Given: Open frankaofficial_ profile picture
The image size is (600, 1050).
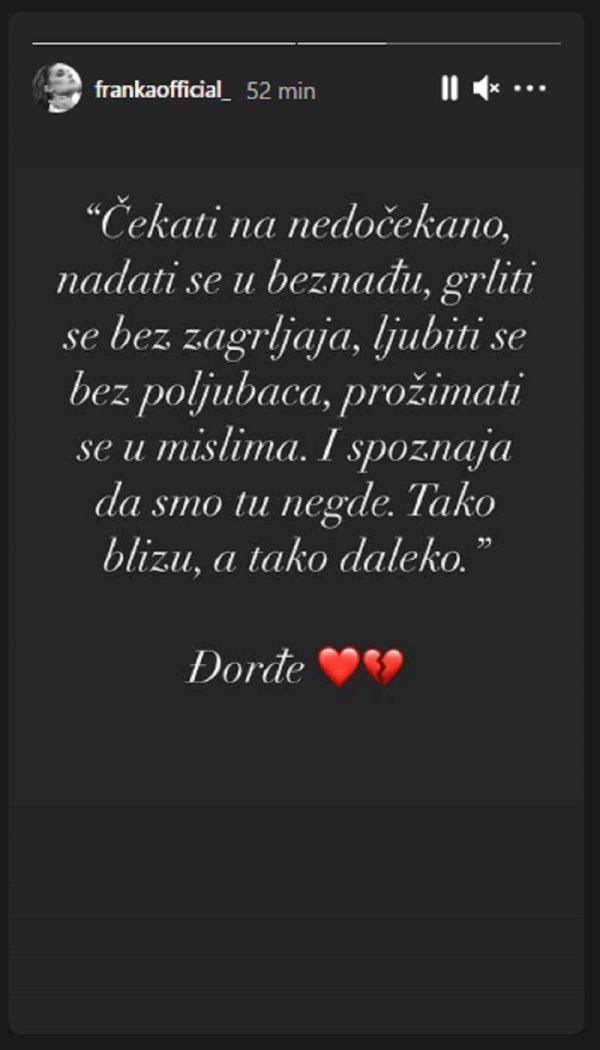Looking at the screenshot, I should 57,89.
